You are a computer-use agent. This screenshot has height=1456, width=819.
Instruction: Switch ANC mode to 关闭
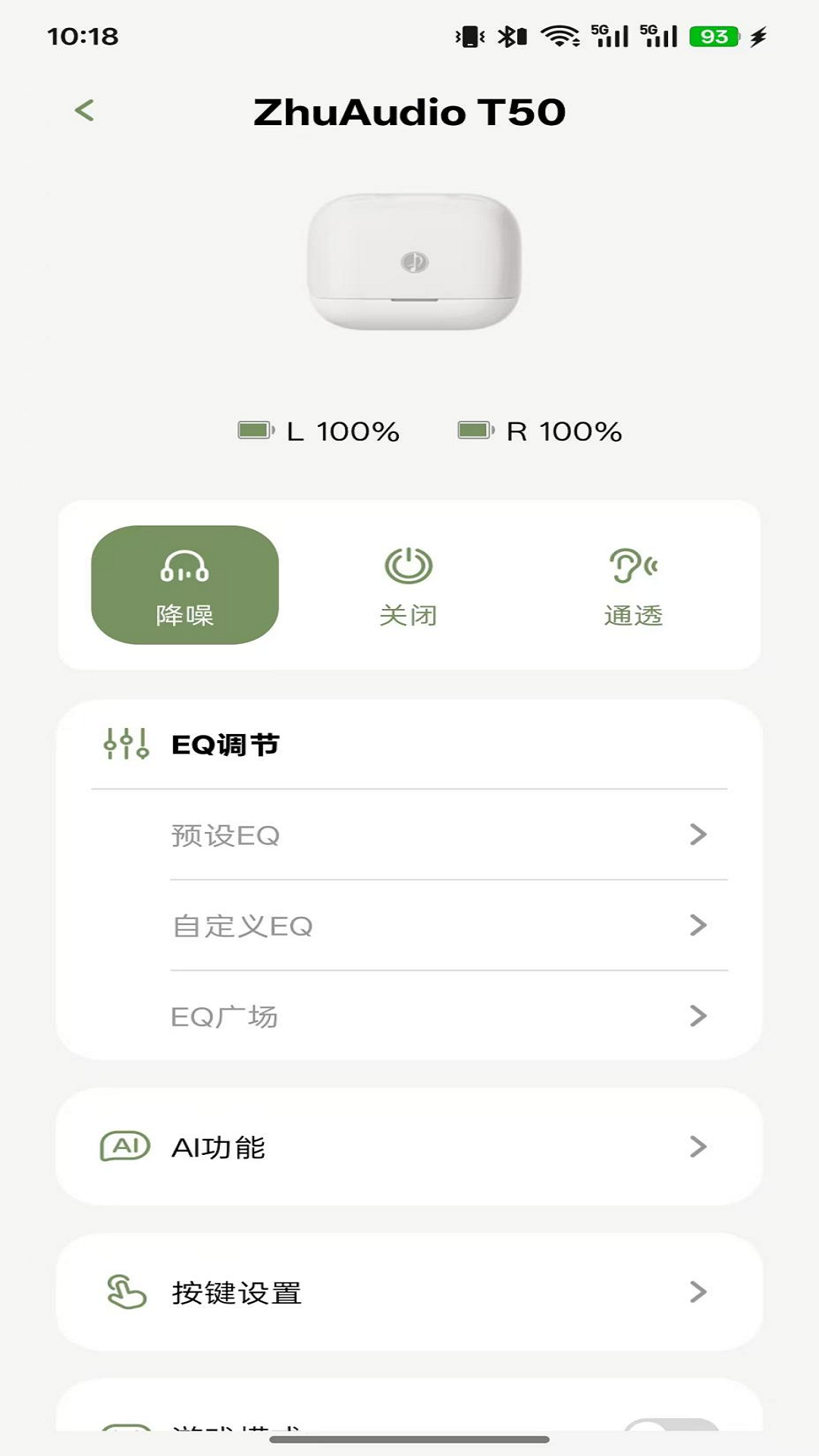[409, 588]
